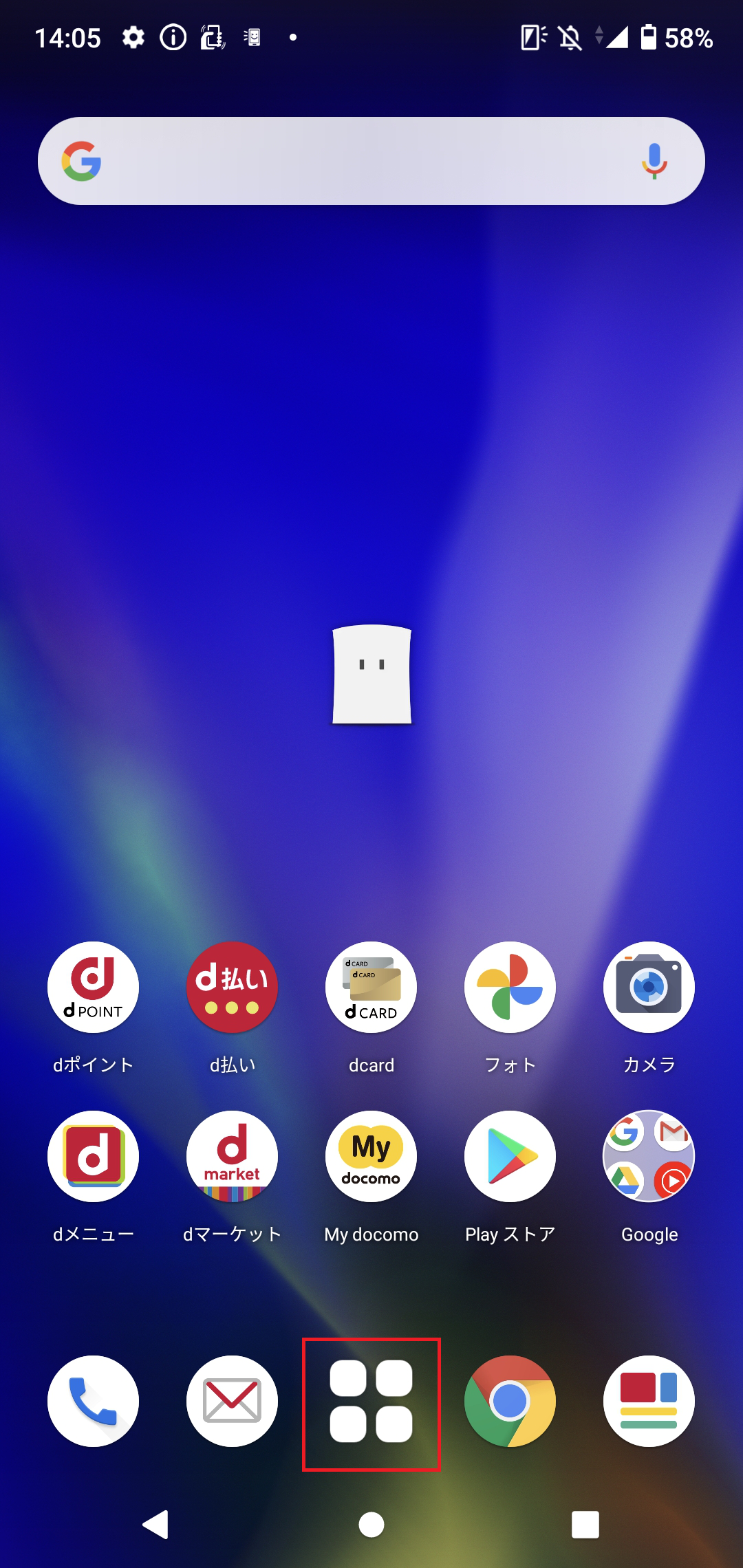Viewport: 743px width, 1568px height.
Task: Tap the Google search bar
Action: [371, 161]
